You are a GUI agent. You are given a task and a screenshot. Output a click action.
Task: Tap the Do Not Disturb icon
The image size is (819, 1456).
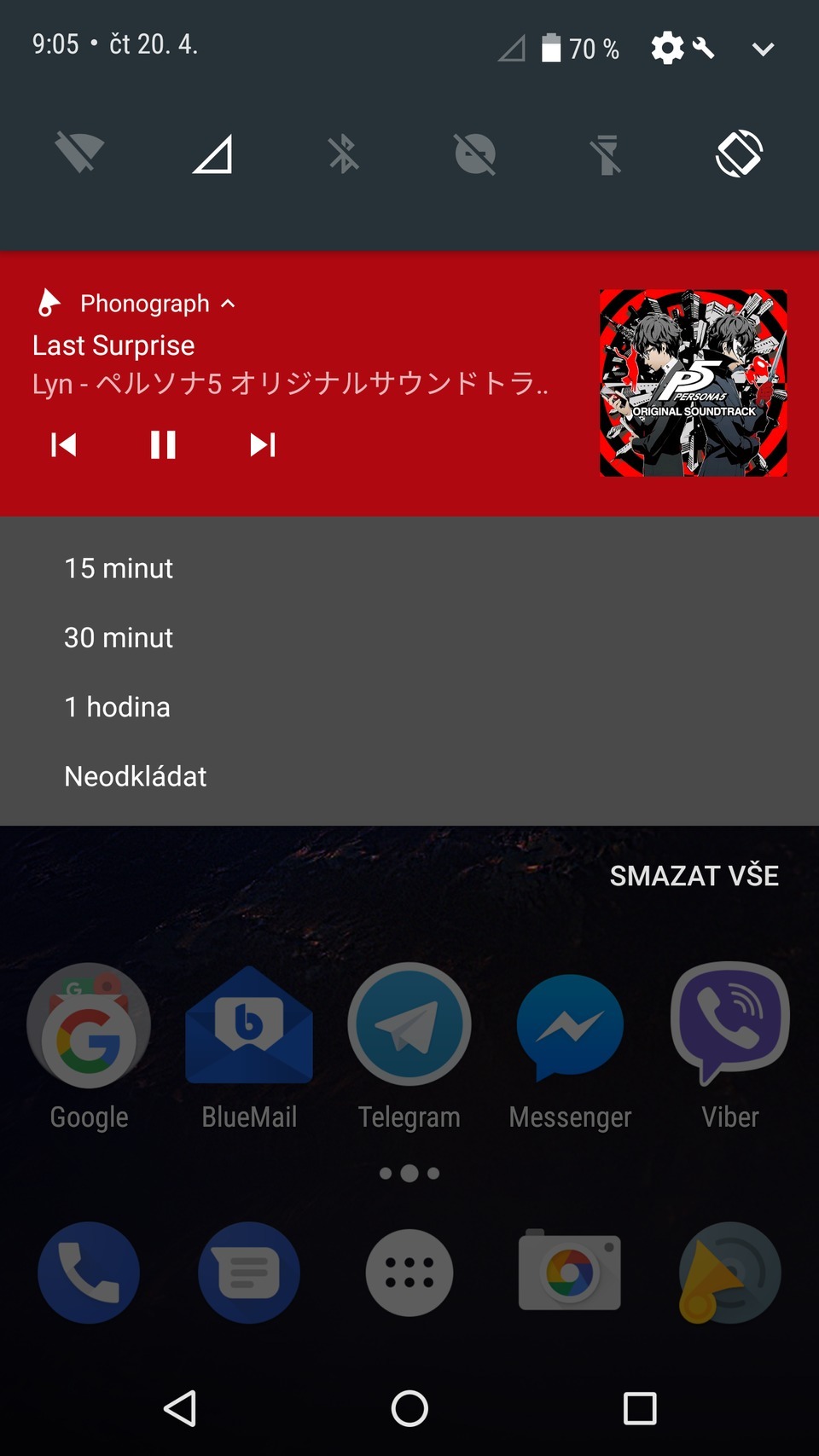coord(475,154)
